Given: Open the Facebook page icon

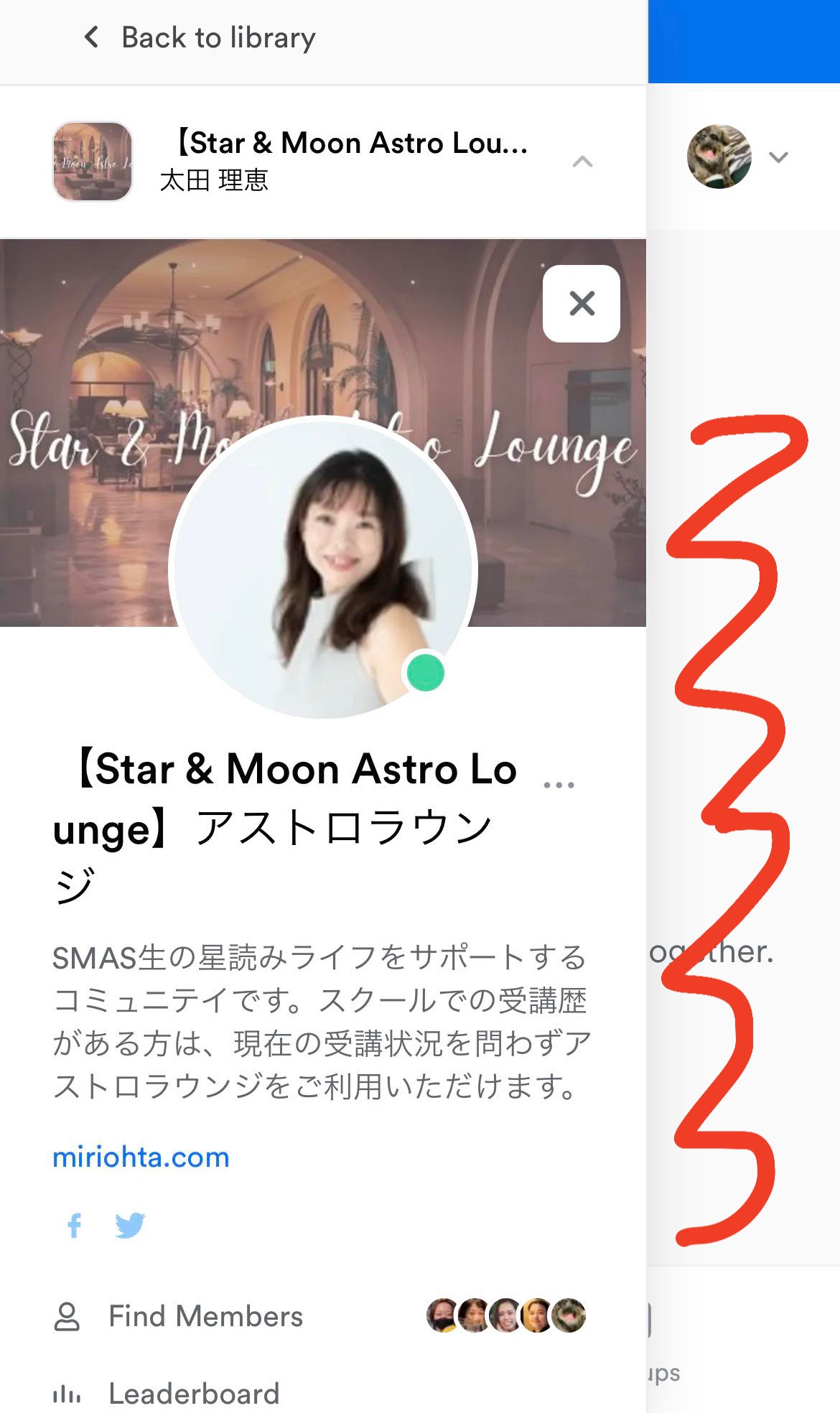Looking at the screenshot, I should [75, 1225].
